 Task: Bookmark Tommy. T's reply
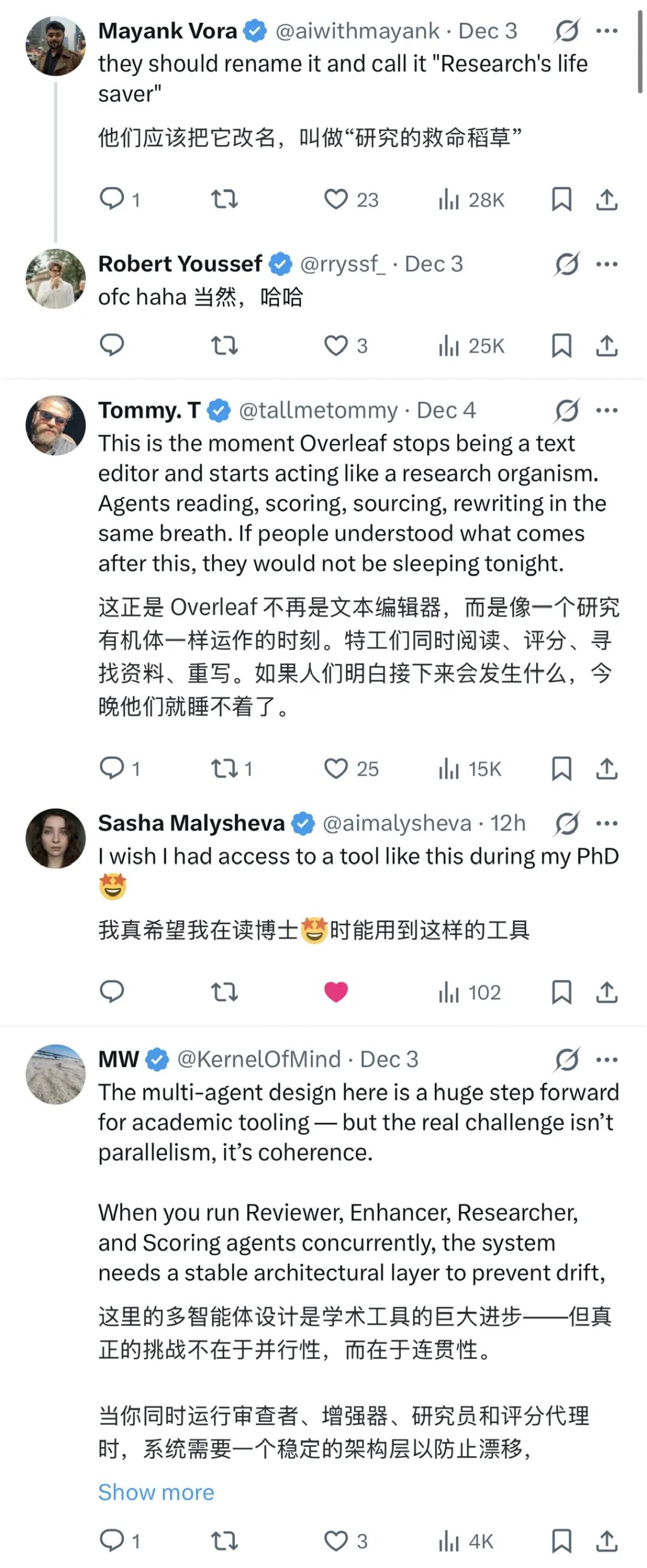[561, 768]
